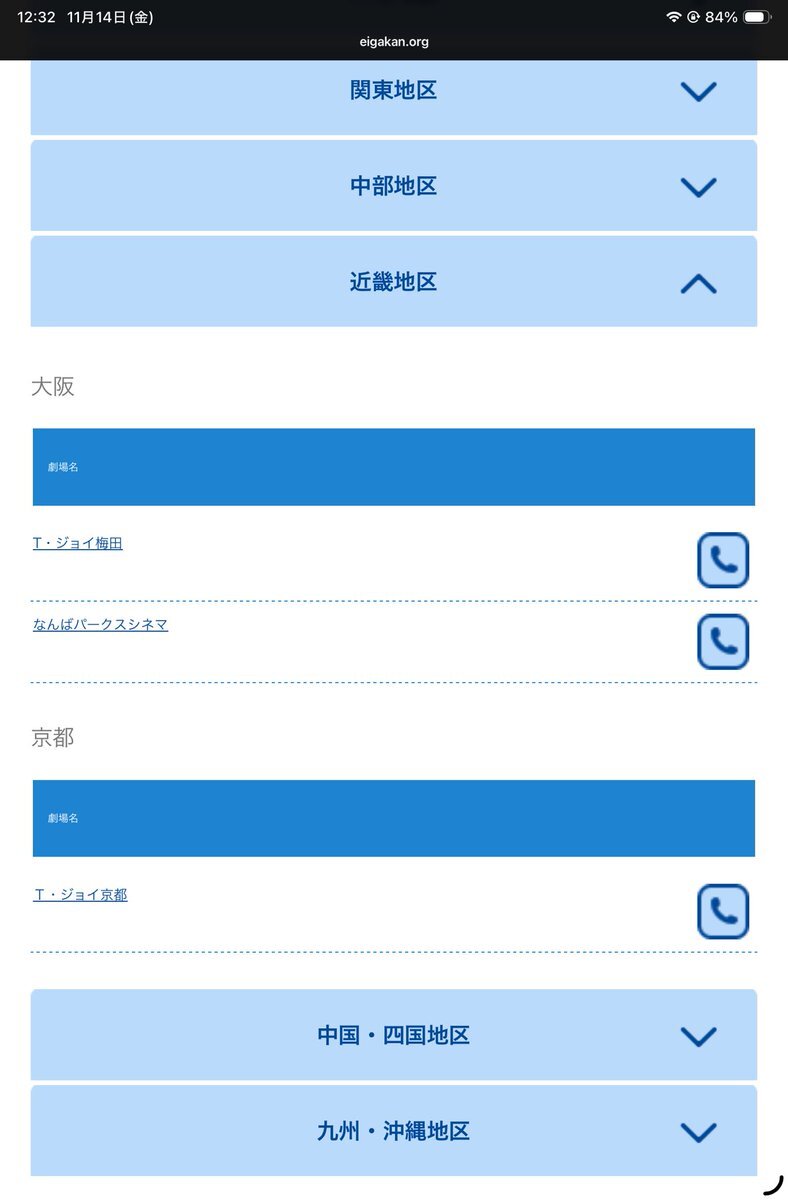The image size is (788, 1200).
Task: Call T・ジョイ梅田 via phone icon
Action: (722, 560)
